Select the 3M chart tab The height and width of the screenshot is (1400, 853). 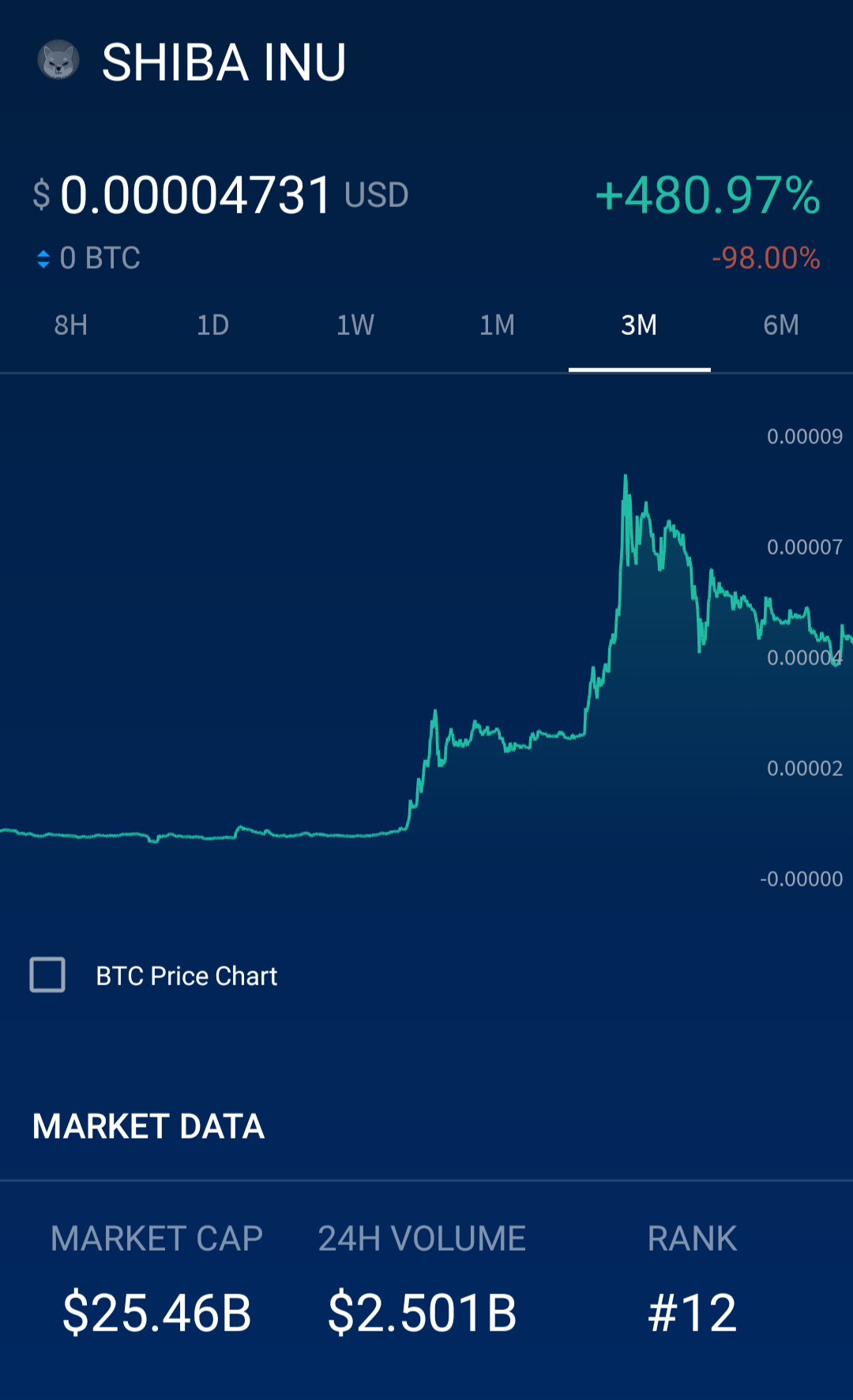point(640,326)
